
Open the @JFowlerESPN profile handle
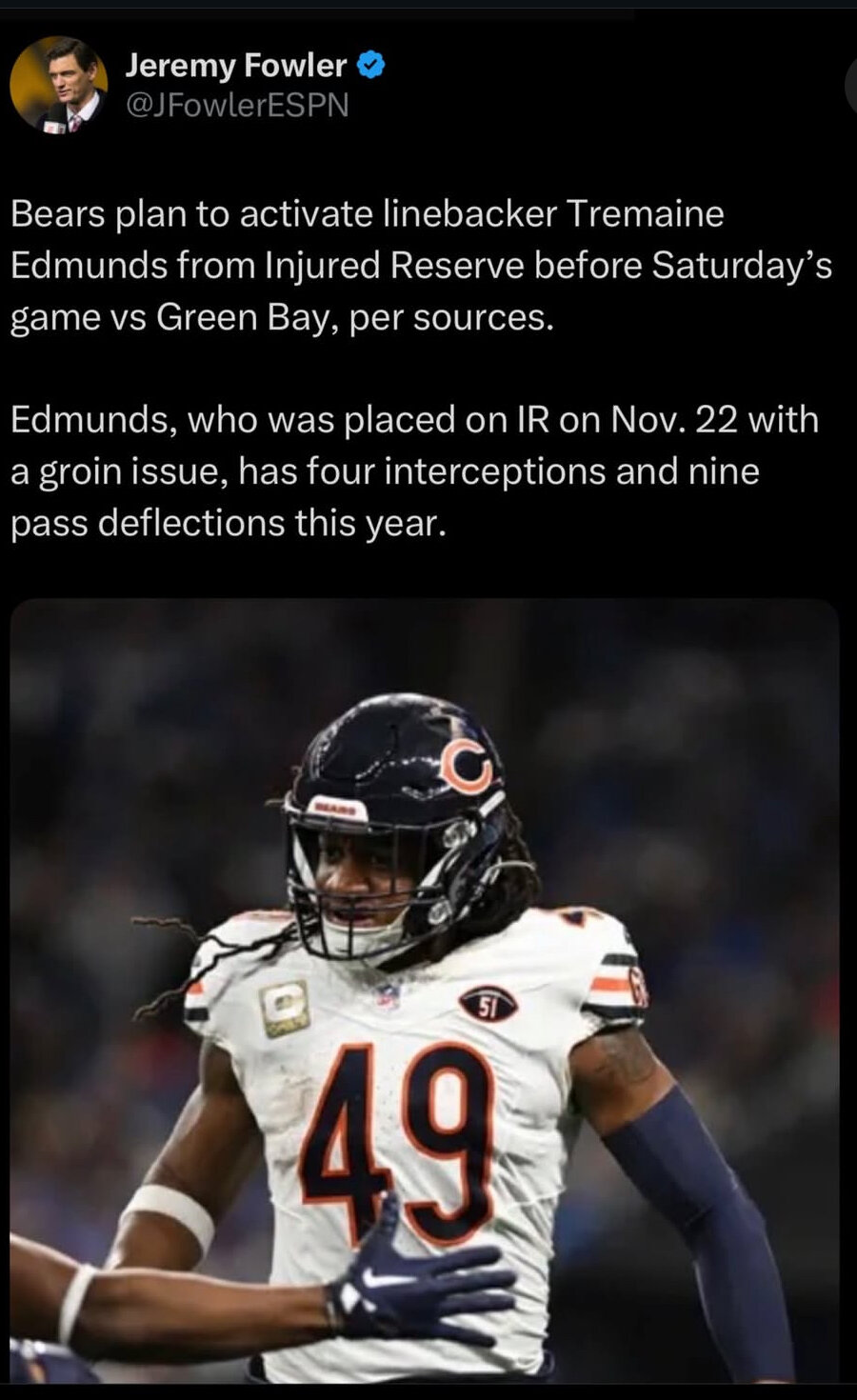click(236, 105)
